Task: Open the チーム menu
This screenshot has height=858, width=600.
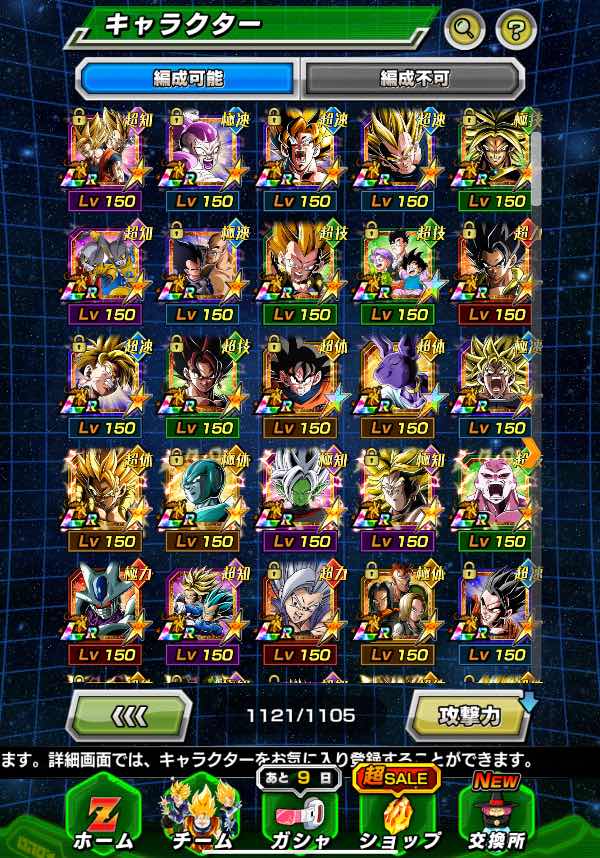Action: point(201,813)
